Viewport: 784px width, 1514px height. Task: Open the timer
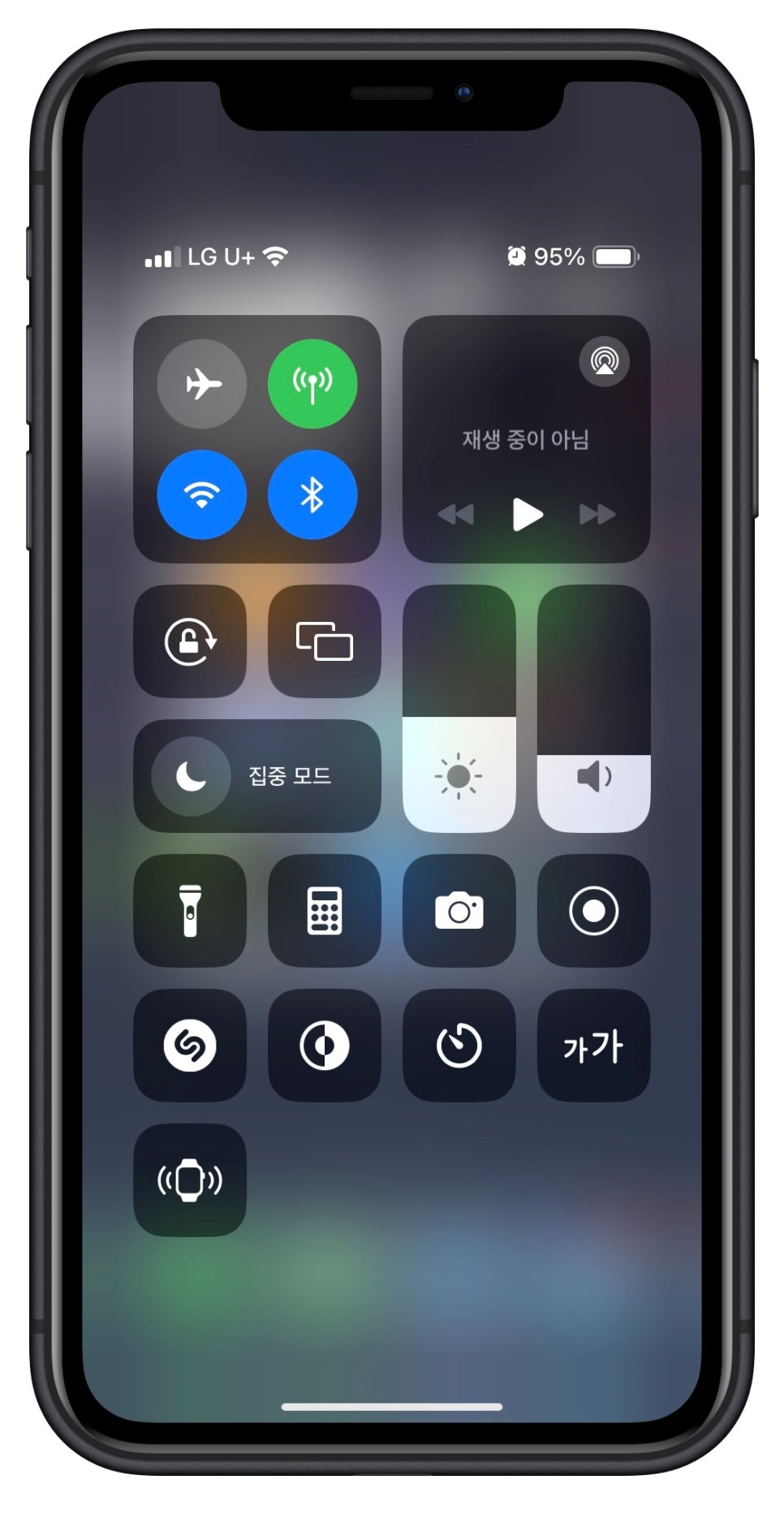[x=459, y=1046]
